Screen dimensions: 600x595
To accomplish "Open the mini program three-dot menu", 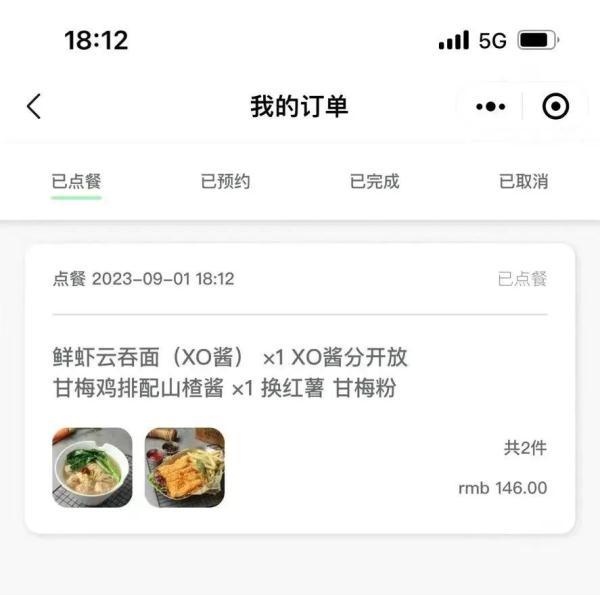I will 490,107.
